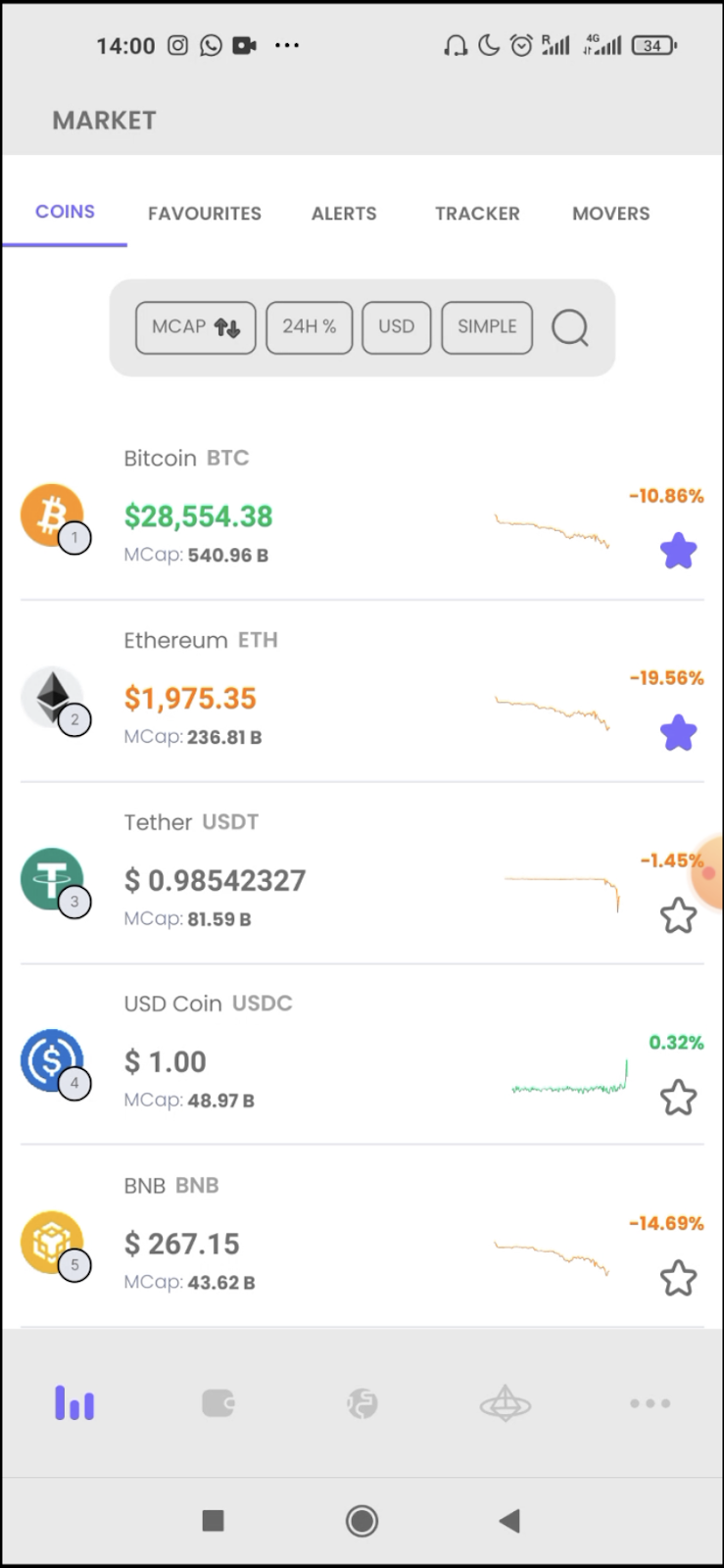View the Movers tab
Image resolution: width=724 pixels, height=1568 pixels.
(610, 214)
